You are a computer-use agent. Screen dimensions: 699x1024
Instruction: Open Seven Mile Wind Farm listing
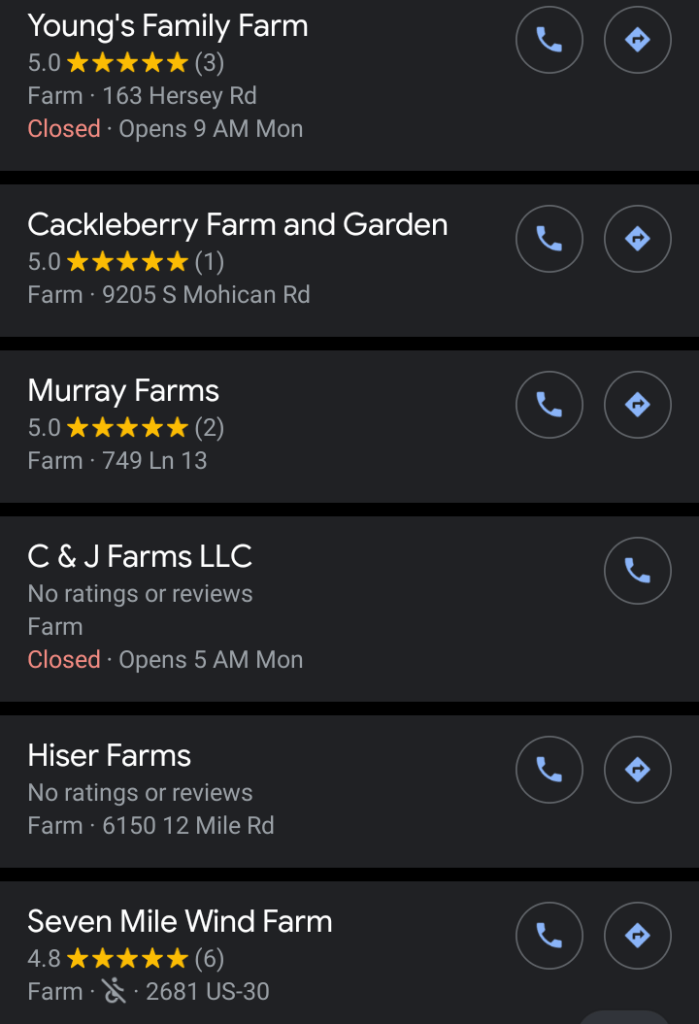pos(180,922)
